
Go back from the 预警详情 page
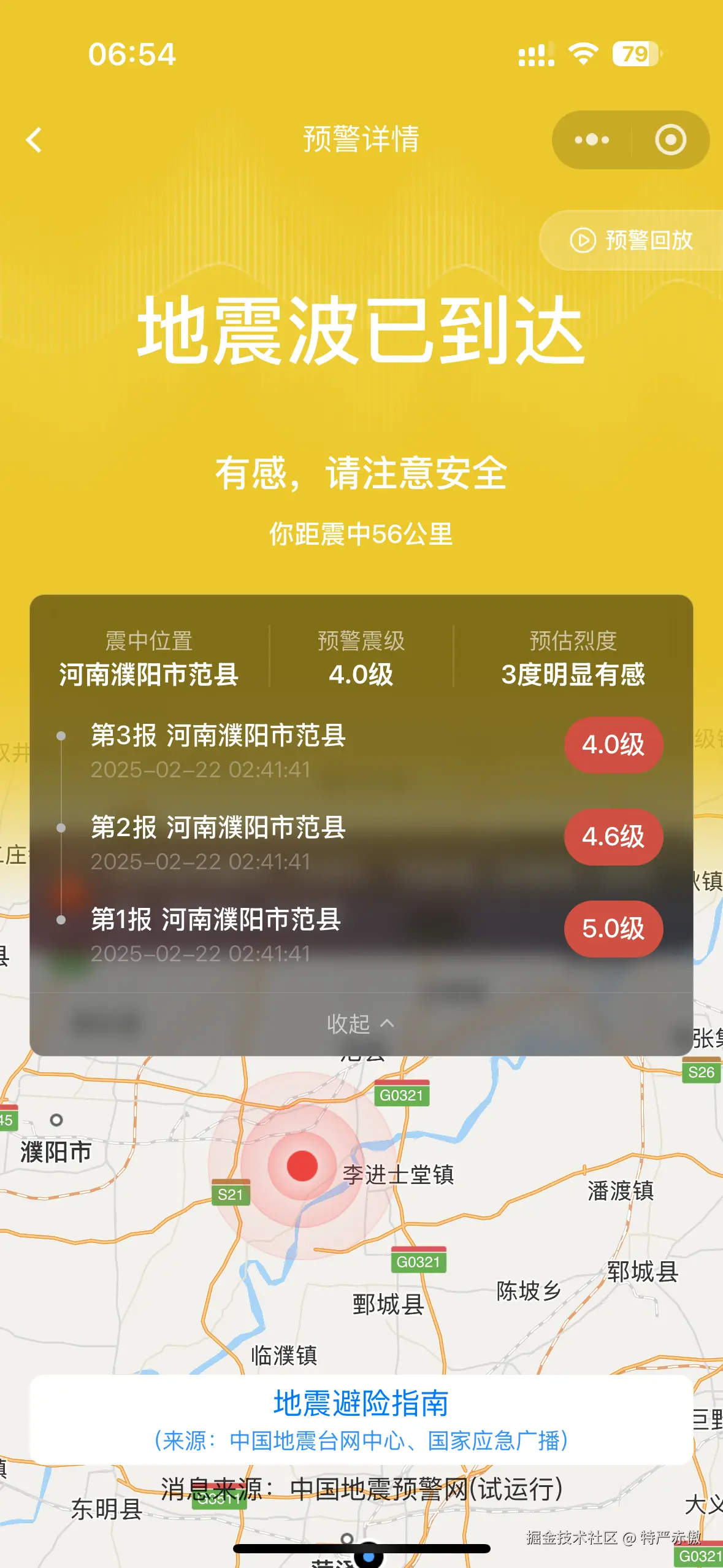click(34, 140)
